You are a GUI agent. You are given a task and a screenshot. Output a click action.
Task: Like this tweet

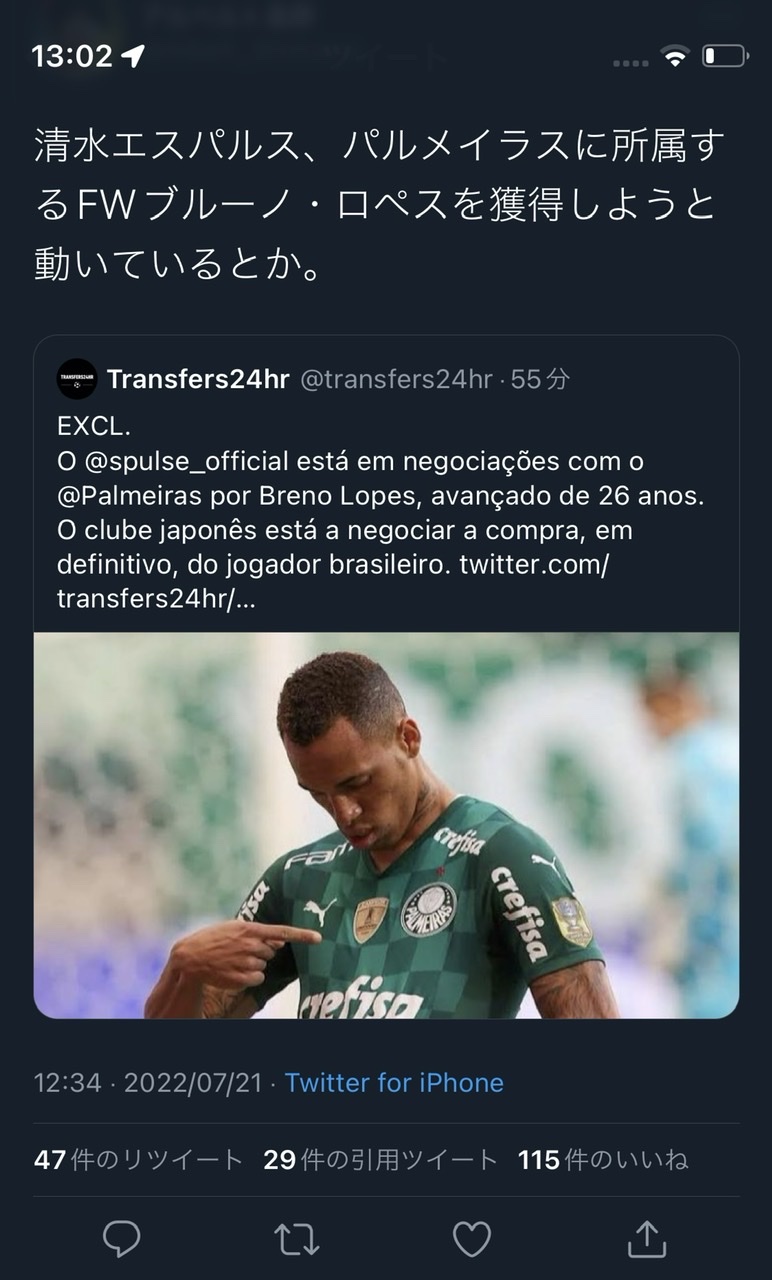pyautogui.click(x=471, y=1239)
